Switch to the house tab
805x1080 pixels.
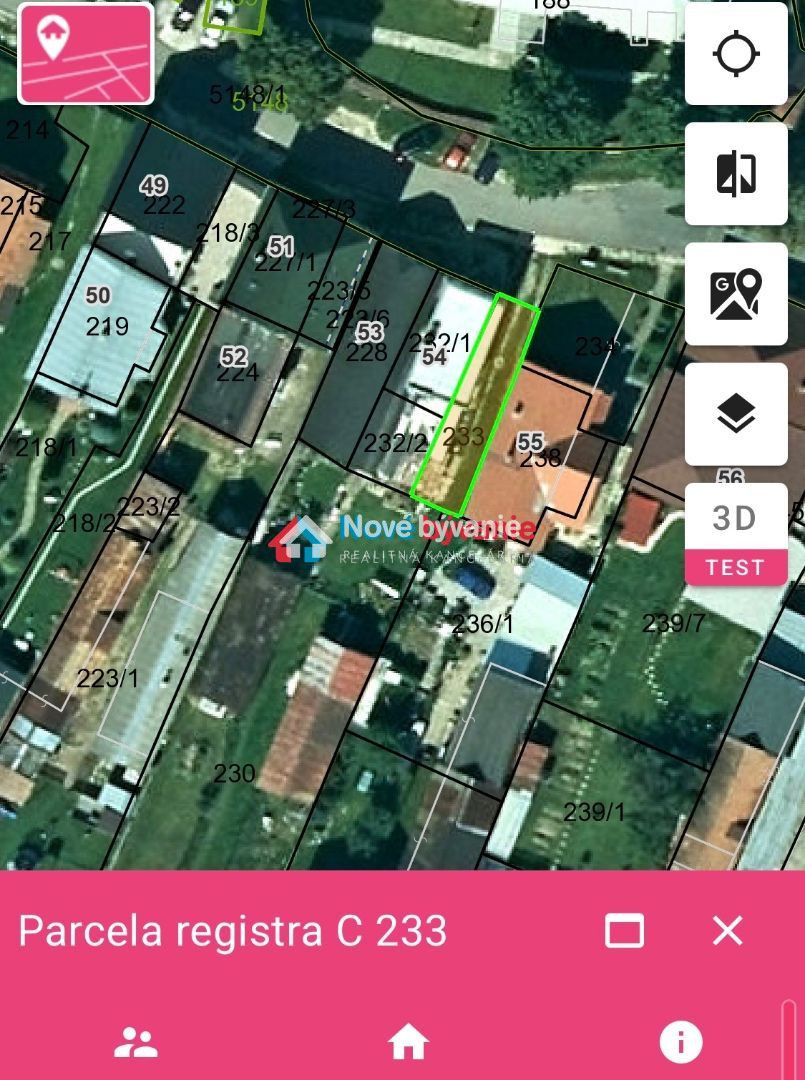tap(408, 1043)
